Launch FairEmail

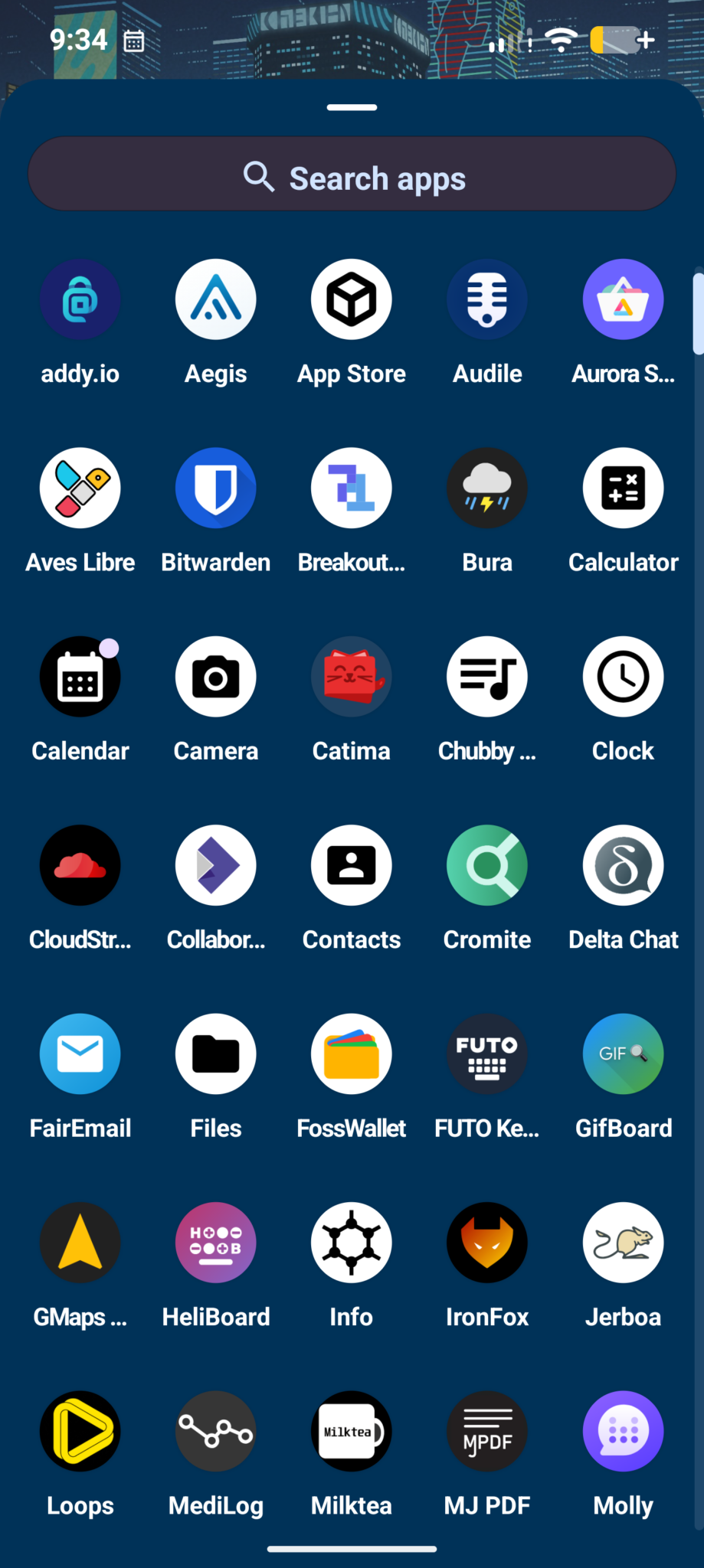click(x=80, y=1054)
